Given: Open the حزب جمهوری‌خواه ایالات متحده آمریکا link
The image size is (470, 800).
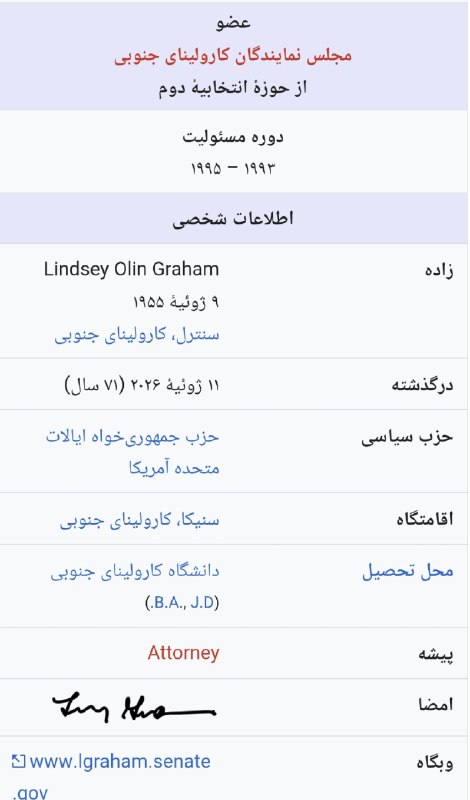Looking at the screenshot, I should pyautogui.click(x=133, y=452).
